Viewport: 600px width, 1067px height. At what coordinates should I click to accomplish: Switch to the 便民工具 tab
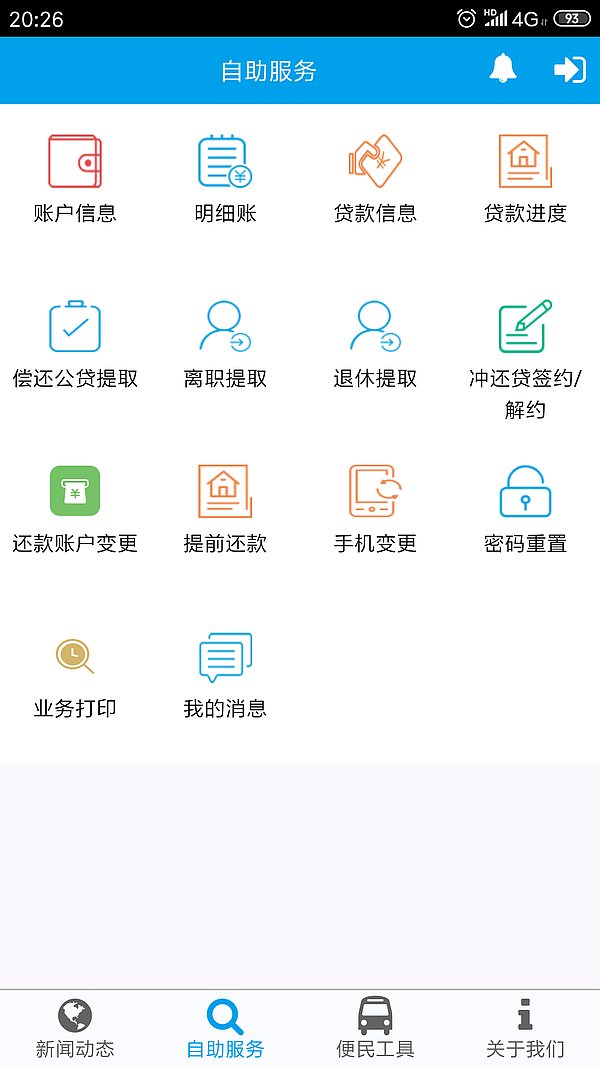click(375, 1028)
